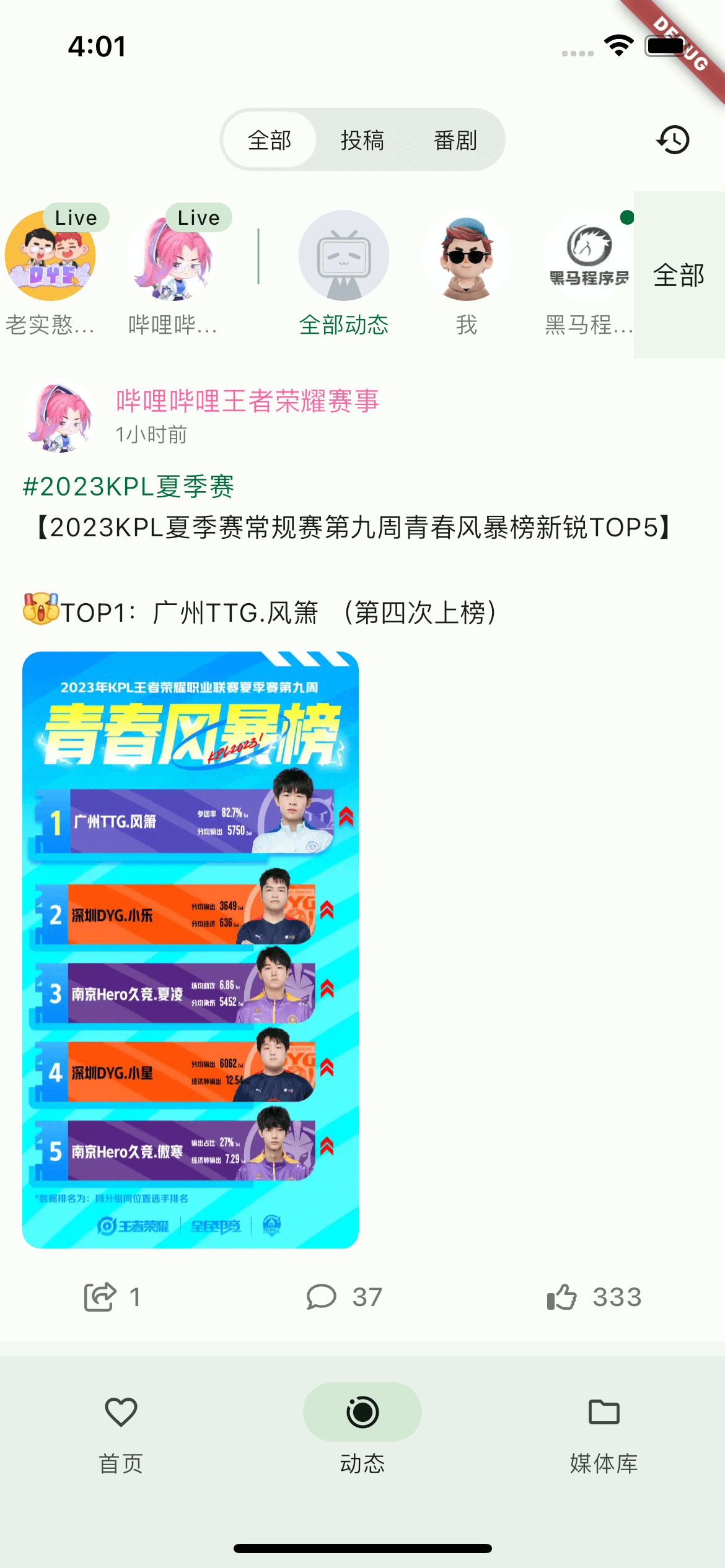Tap the 全部 button beside the avatars
The height and width of the screenshot is (1568, 725).
pyautogui.click(x=679, y=275)
